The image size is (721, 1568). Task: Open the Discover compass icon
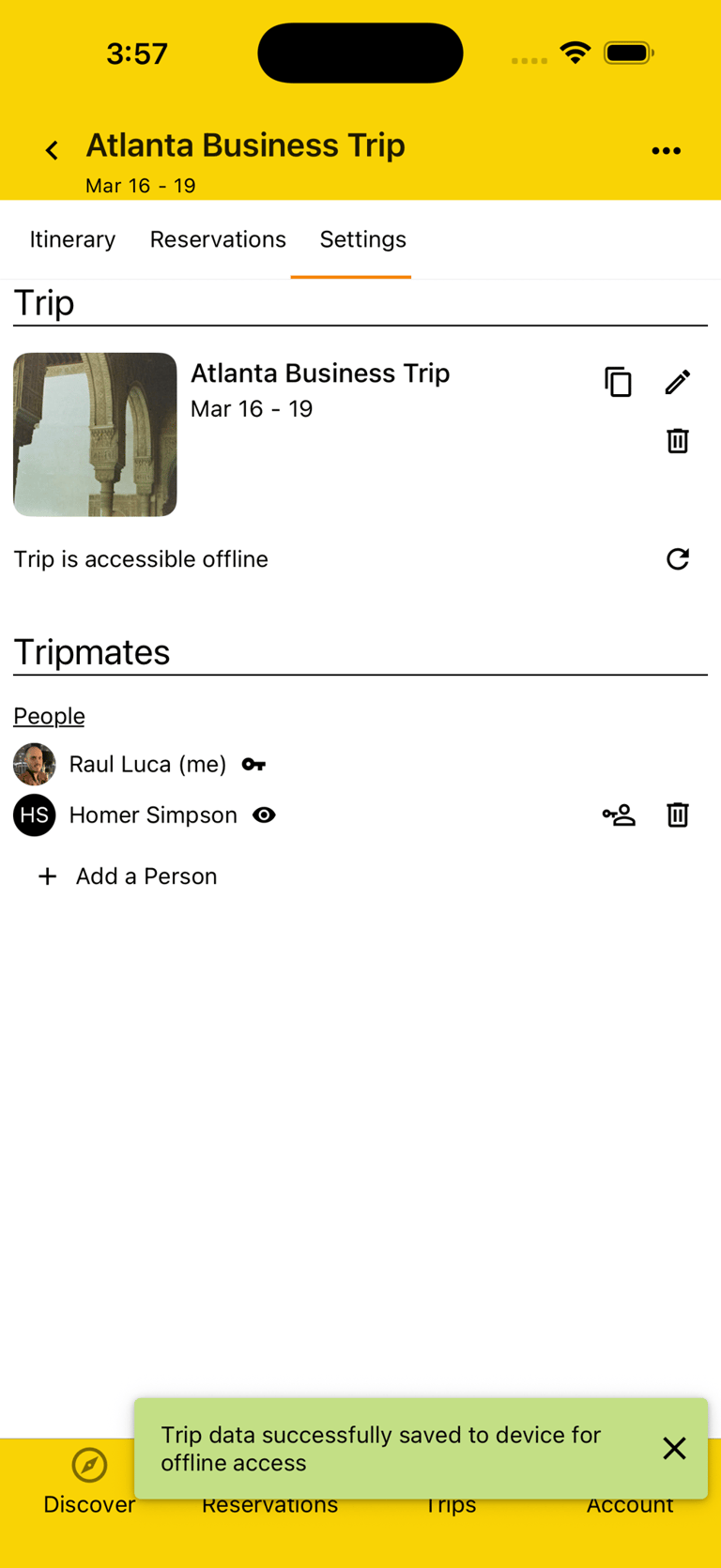coord(89,1465)
